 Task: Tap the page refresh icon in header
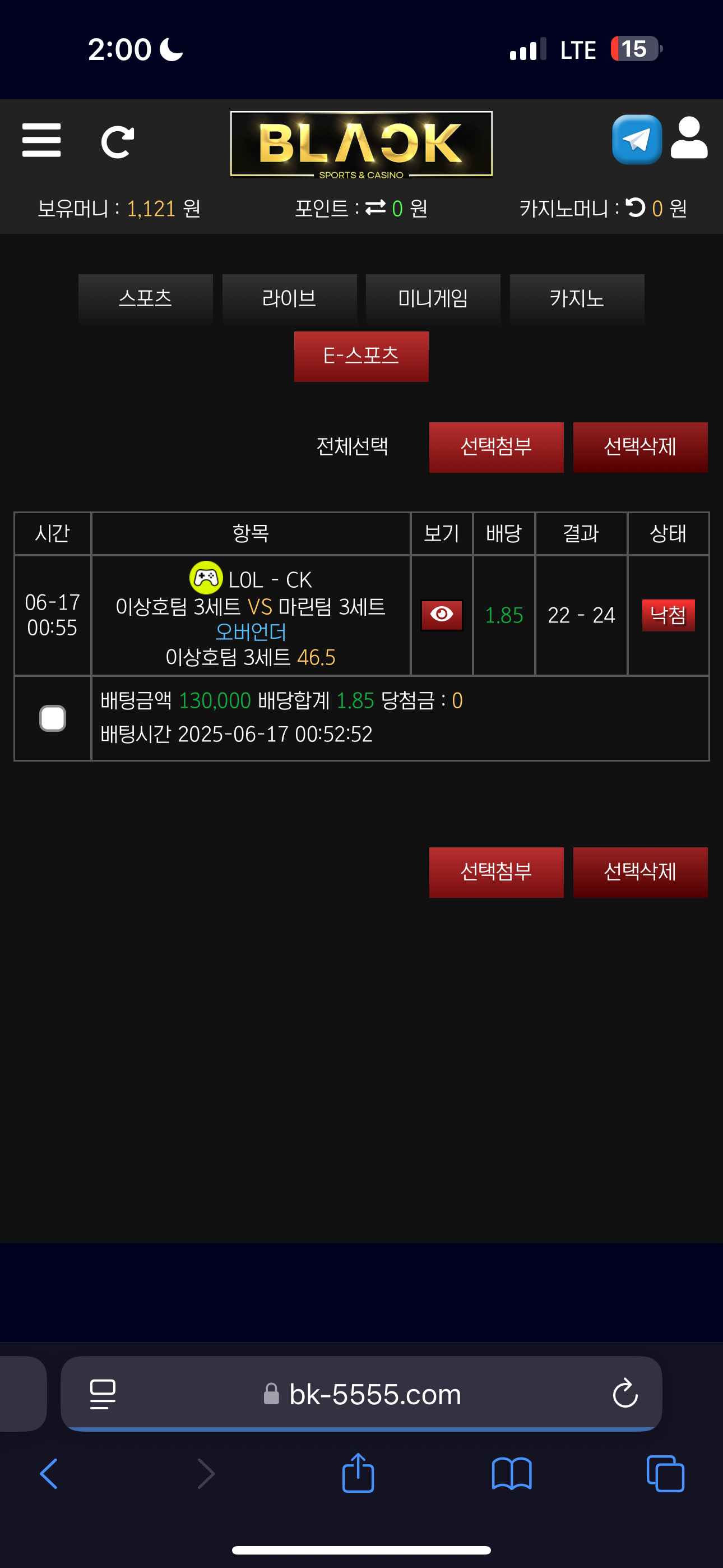tap(117, 142)
